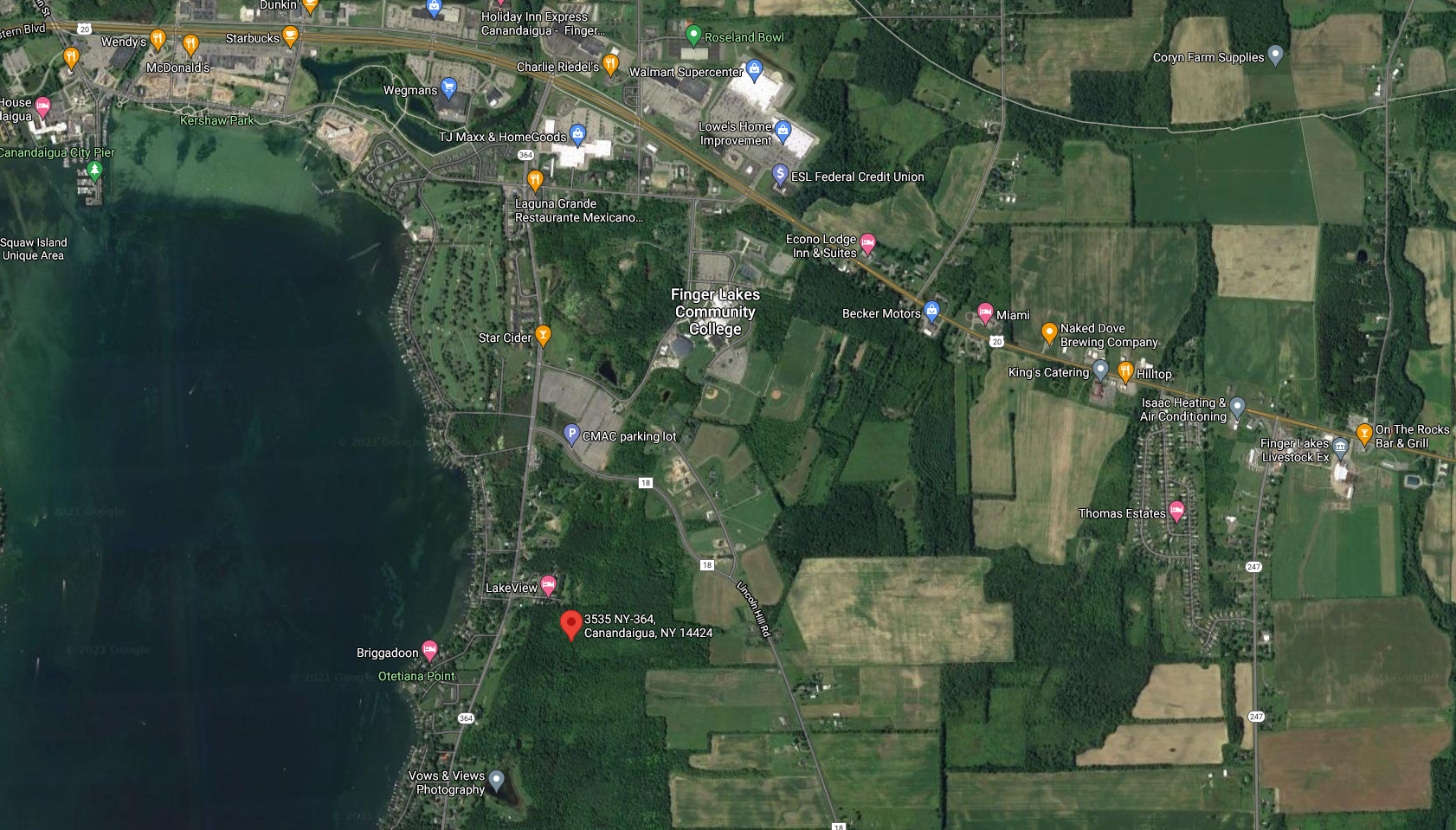Image resolution: width=1456 pixels, height=830 pixels.
Task: Select the Wegmans shopping pin
Action: click(448, 87)
